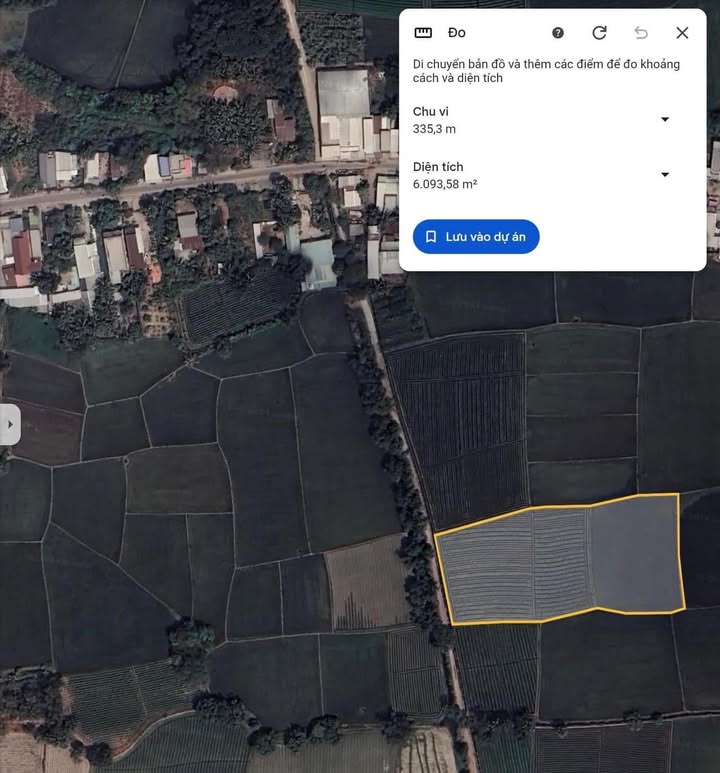Tap Lưu vào dự án button

[476, 237]
